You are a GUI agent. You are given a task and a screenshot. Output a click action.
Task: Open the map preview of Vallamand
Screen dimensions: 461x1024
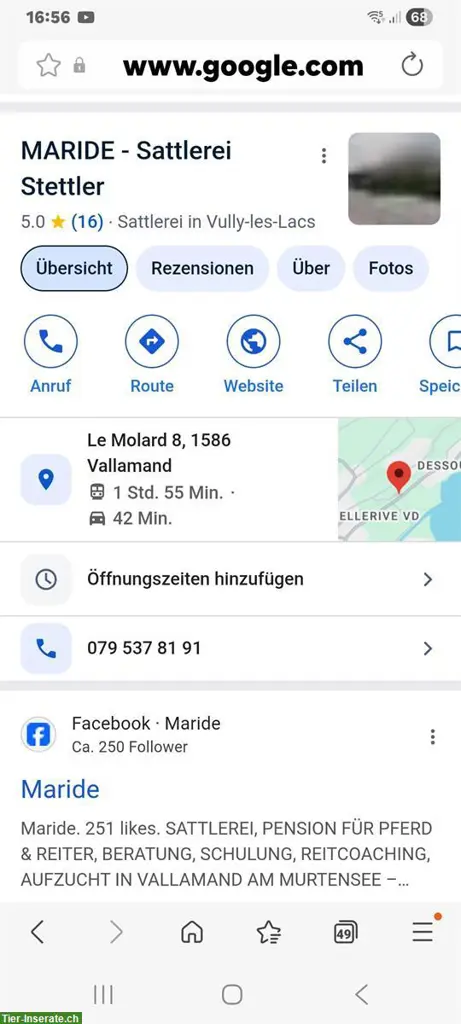pos(399,479)
